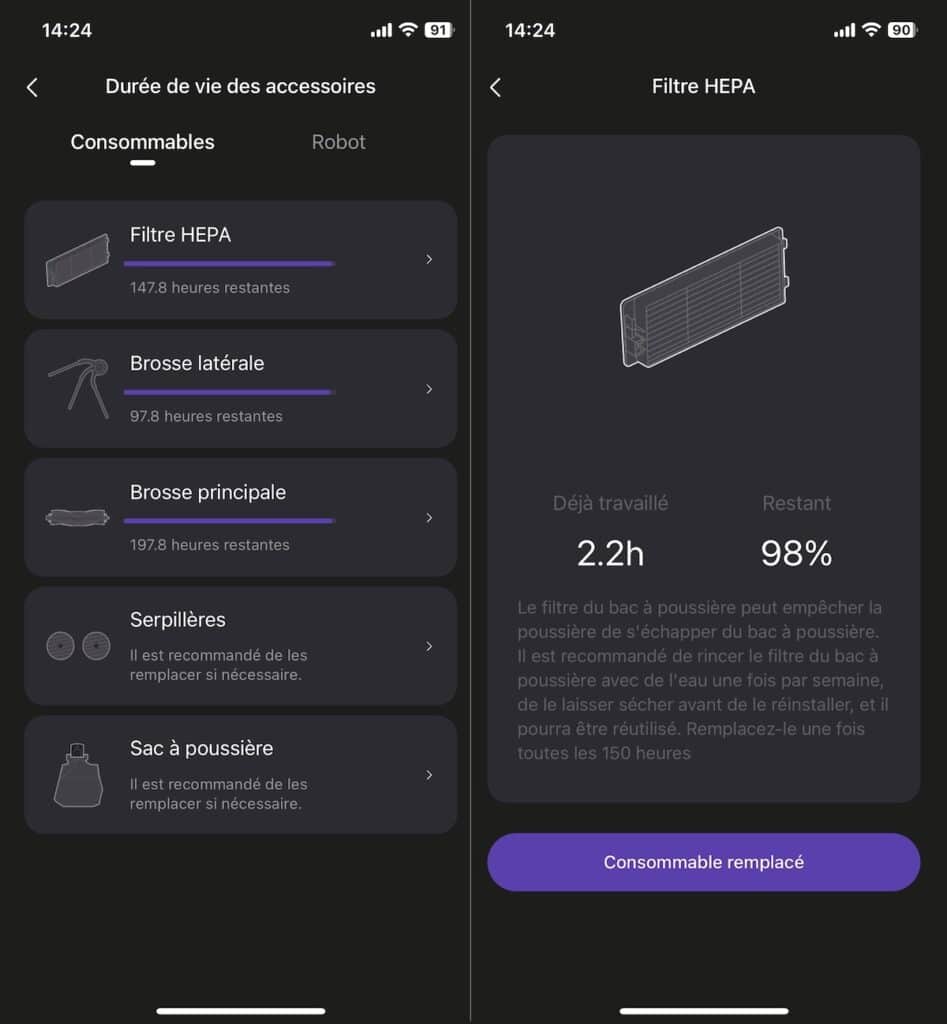Open Brosse latérale details
947x1024 pixels.
240,389
